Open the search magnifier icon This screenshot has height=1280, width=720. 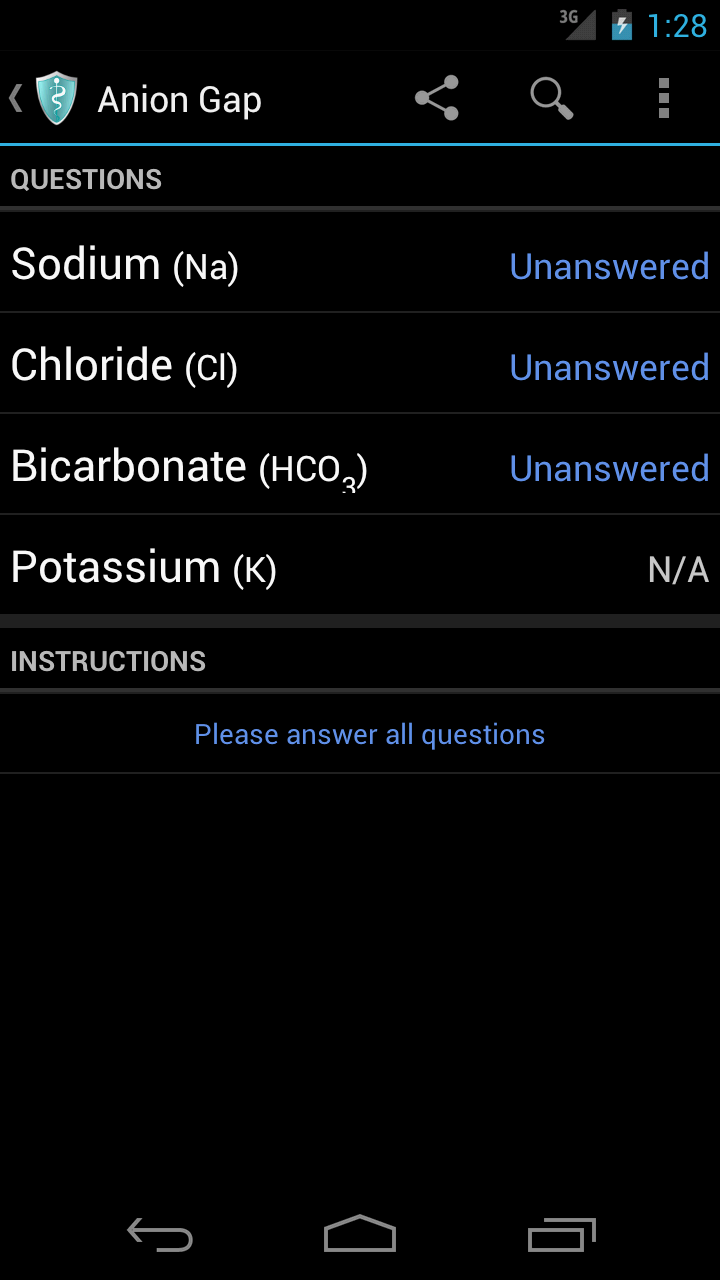pos(551,98)
